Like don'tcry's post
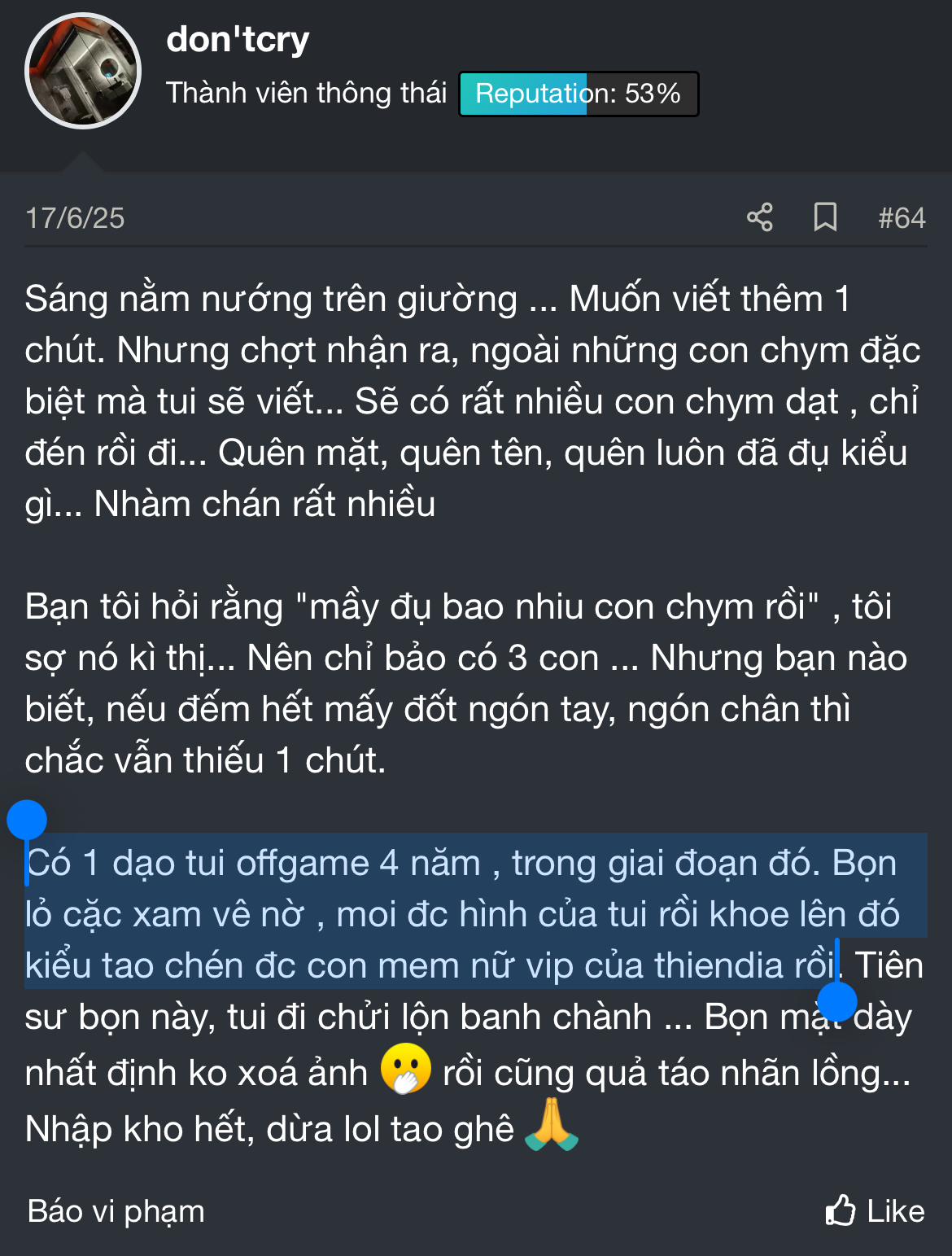This screenshot has height=1256, width=952. point(875,1211)
